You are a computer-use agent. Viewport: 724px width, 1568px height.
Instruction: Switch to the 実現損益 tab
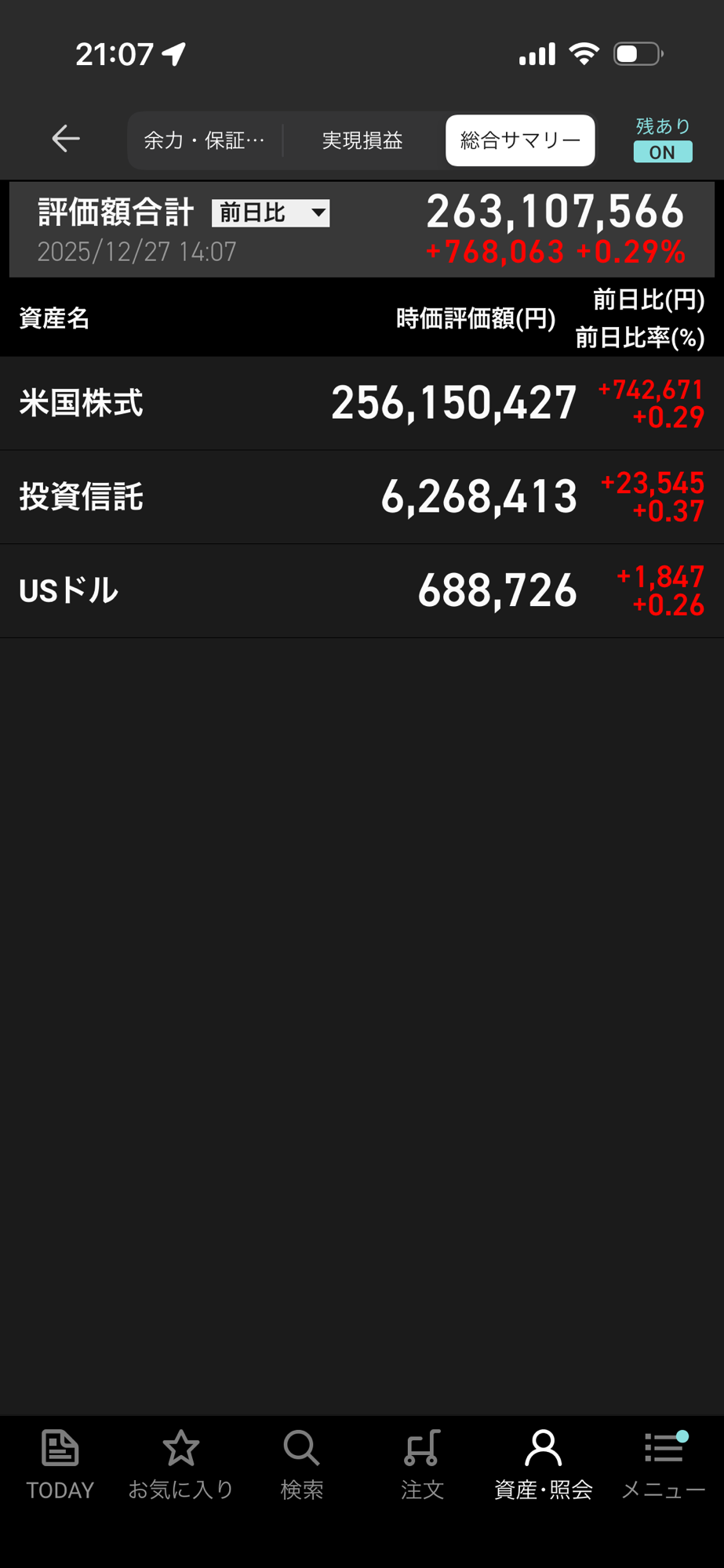tap(362, 141)
